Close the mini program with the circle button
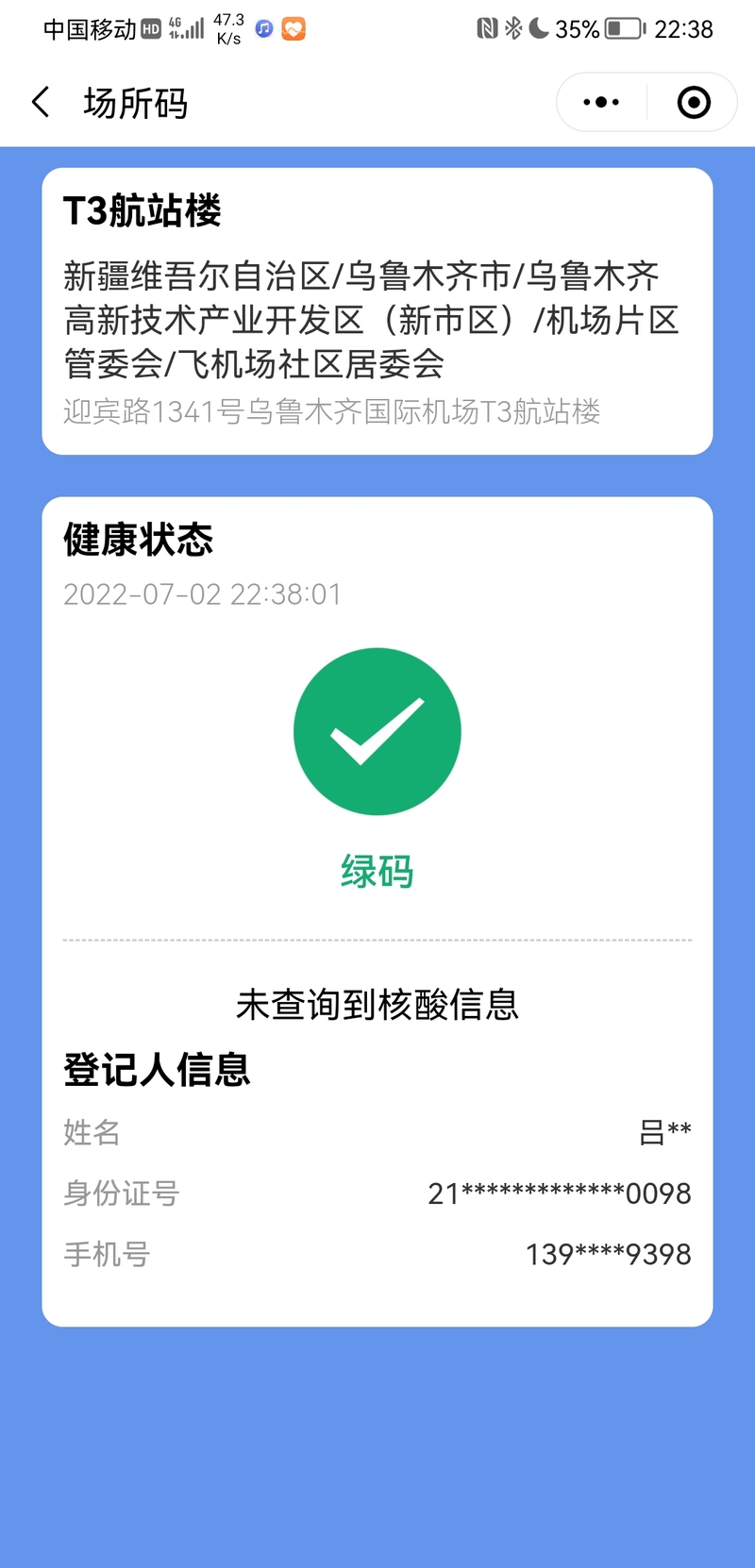This screenshot has width=755, height=1568. click(x=694, y=102)
